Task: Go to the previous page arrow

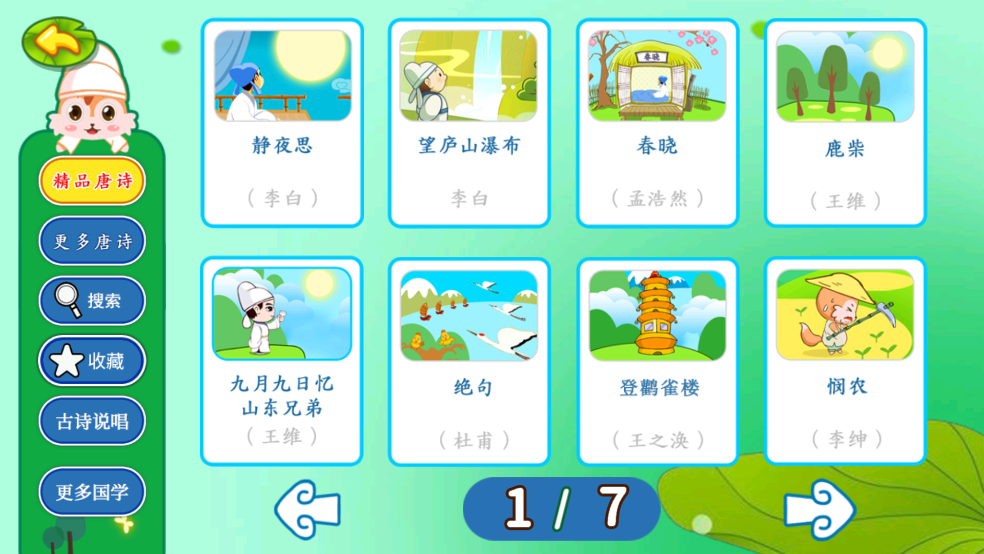Action: coord(307,509)
